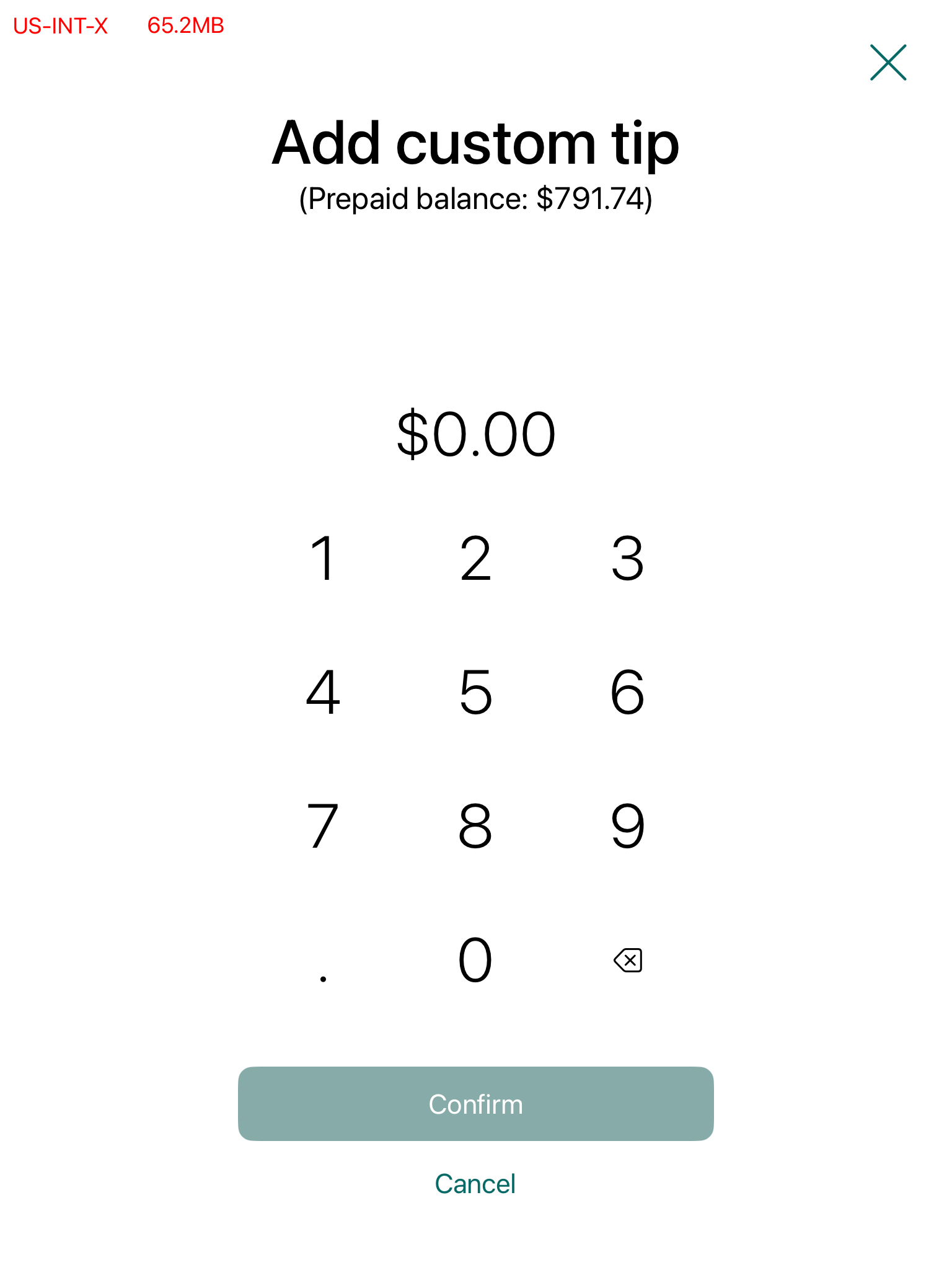
Task: Select digit 3 on the tip keypad
Action: coord(627,559)
